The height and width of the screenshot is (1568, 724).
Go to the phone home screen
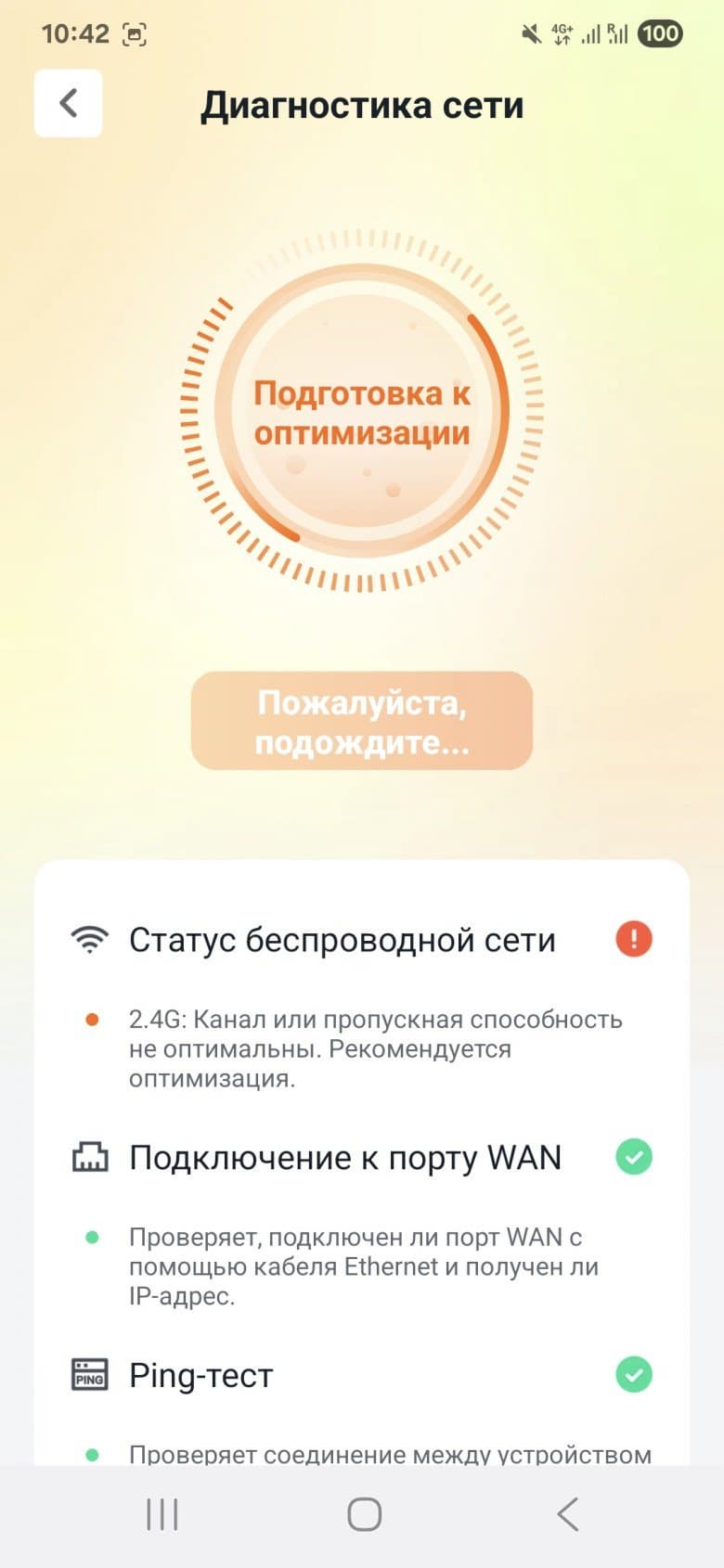pyautogui.click(x=364, y=1514)
